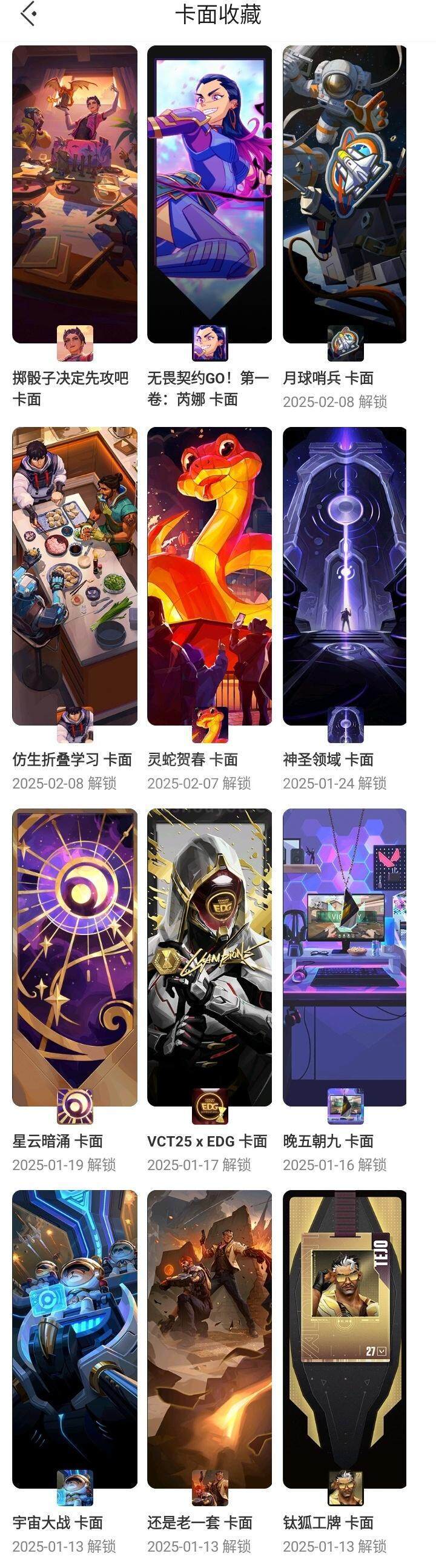This screenshot has width=436, height=1568.
Task: View the 宇宙大战 card
Action: tap(74, 1339)
